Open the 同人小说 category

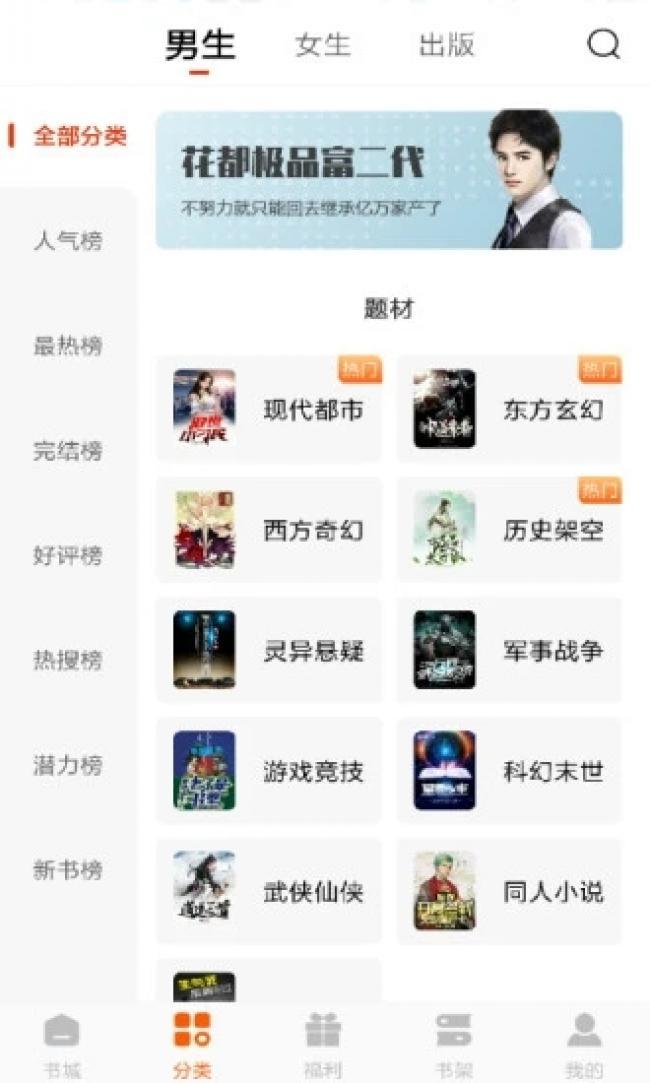509,891
